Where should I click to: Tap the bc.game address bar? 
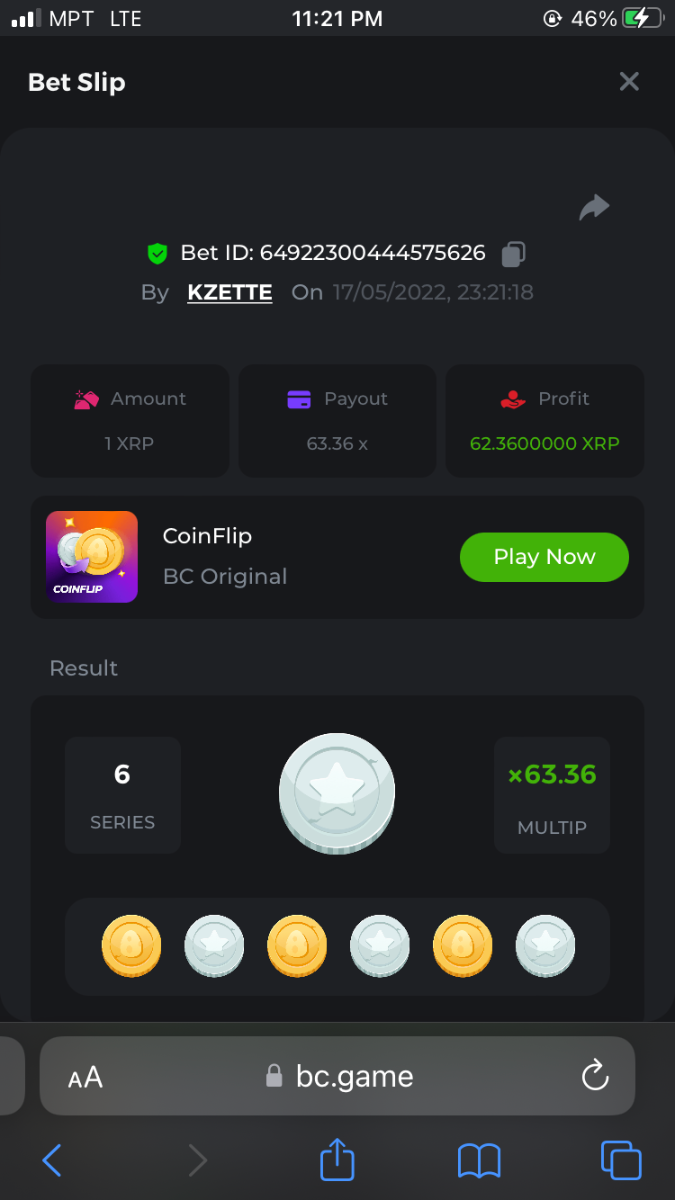[x=340, y=1076]
